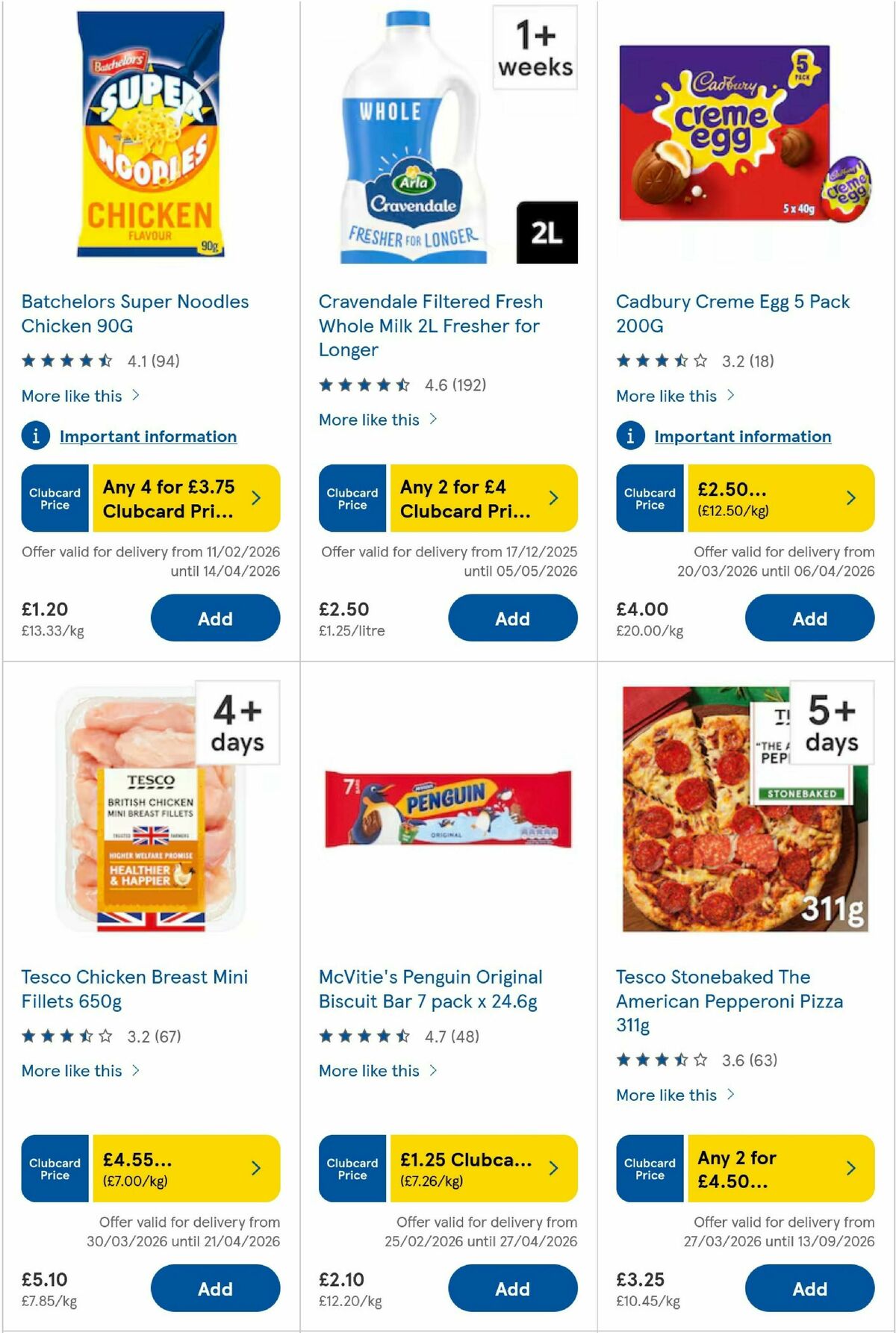
Task: Expand the Cadbury £2.50 Clubcard offer chevron
Action: click(853, 498)
